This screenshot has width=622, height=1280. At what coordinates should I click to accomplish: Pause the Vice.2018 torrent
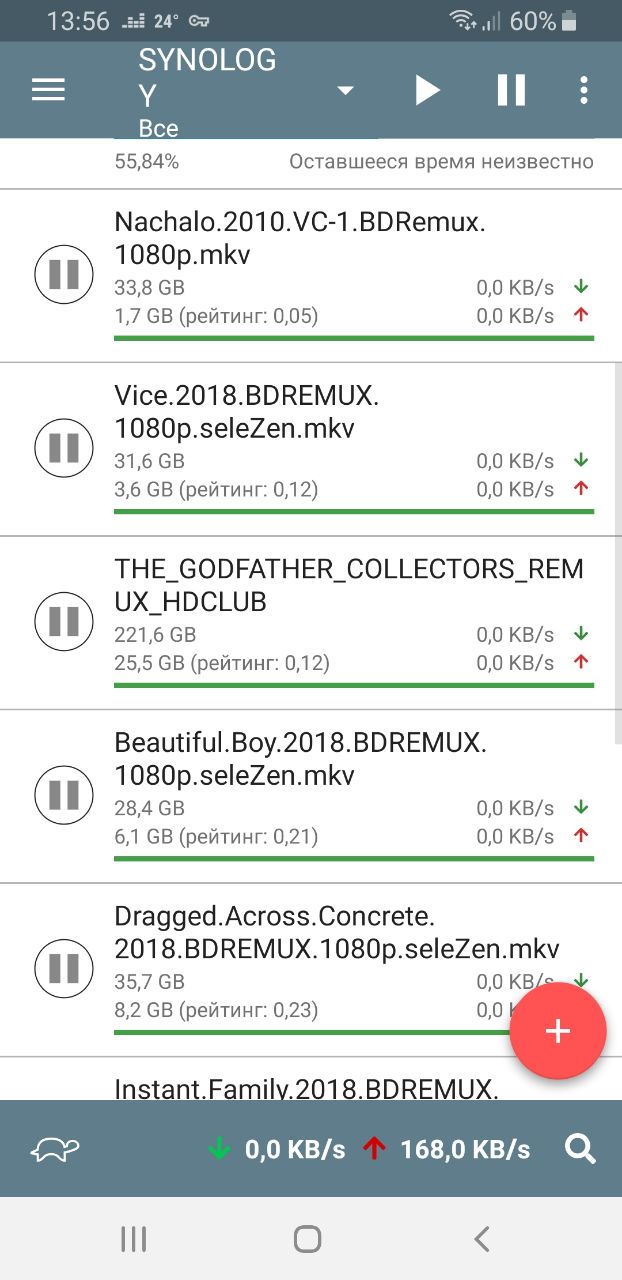pyautogui.click(x=64, y=447)
